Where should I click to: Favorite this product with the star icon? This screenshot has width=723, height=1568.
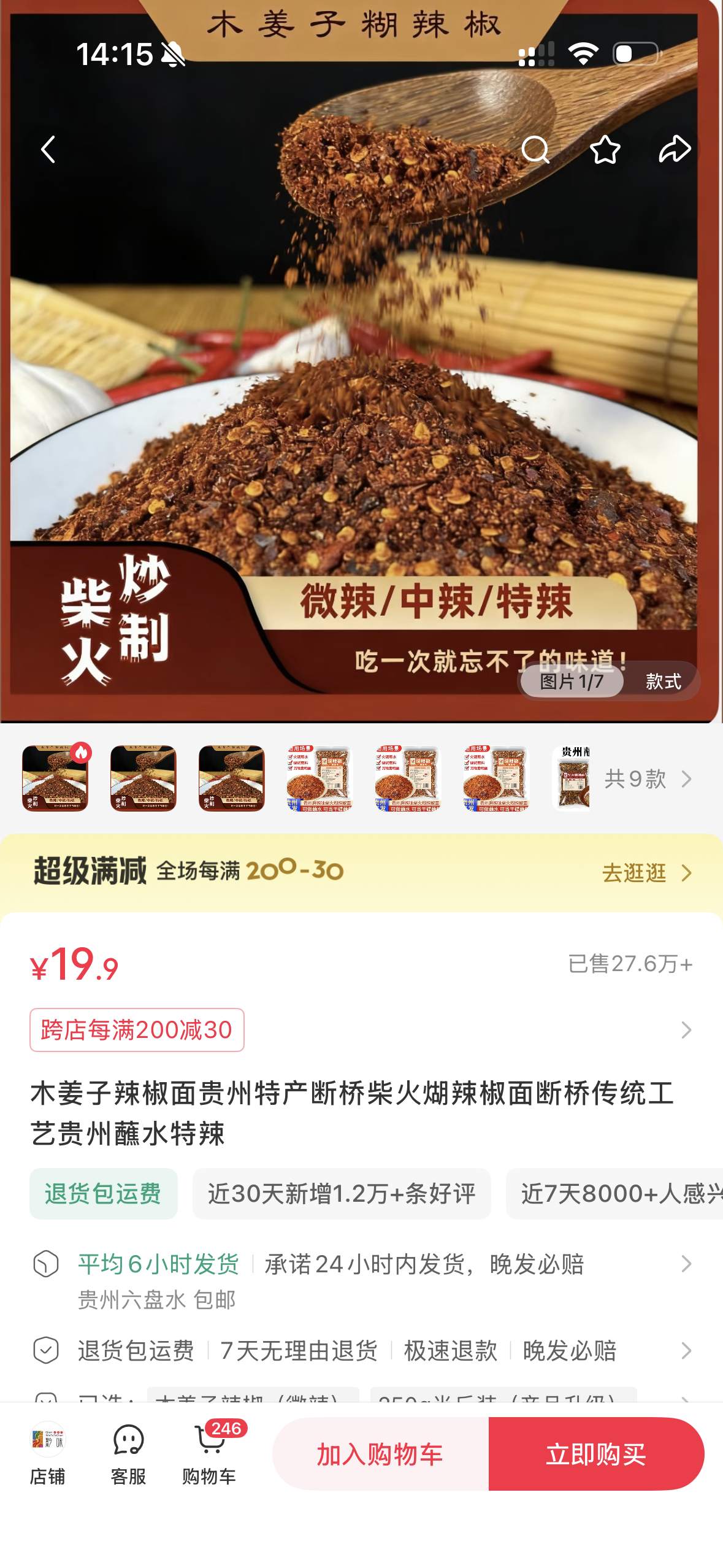click(x=605, y=150)
